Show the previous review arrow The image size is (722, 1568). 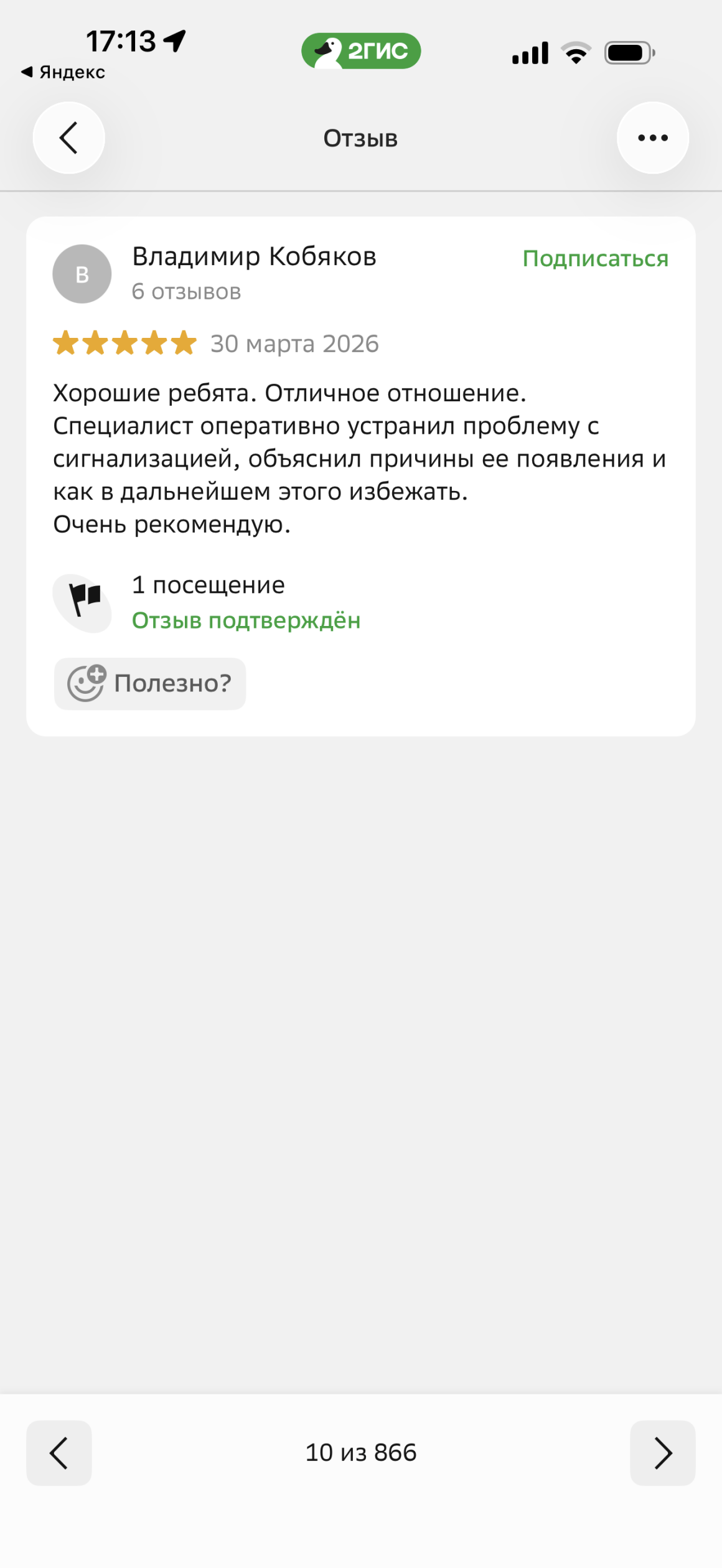(x=59, y=1453)
